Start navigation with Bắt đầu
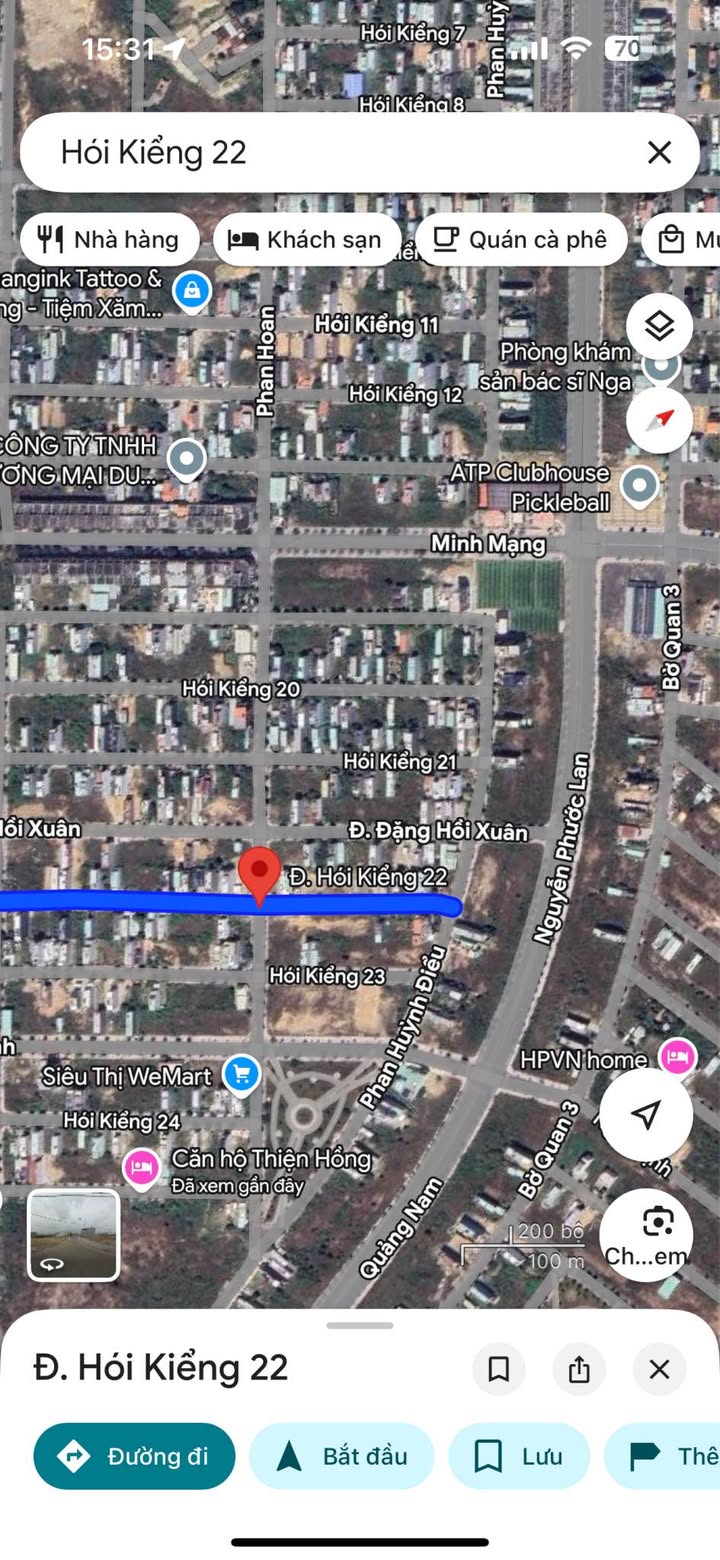Screen dimensions: 720x1560 click(x=342, y=1456)
